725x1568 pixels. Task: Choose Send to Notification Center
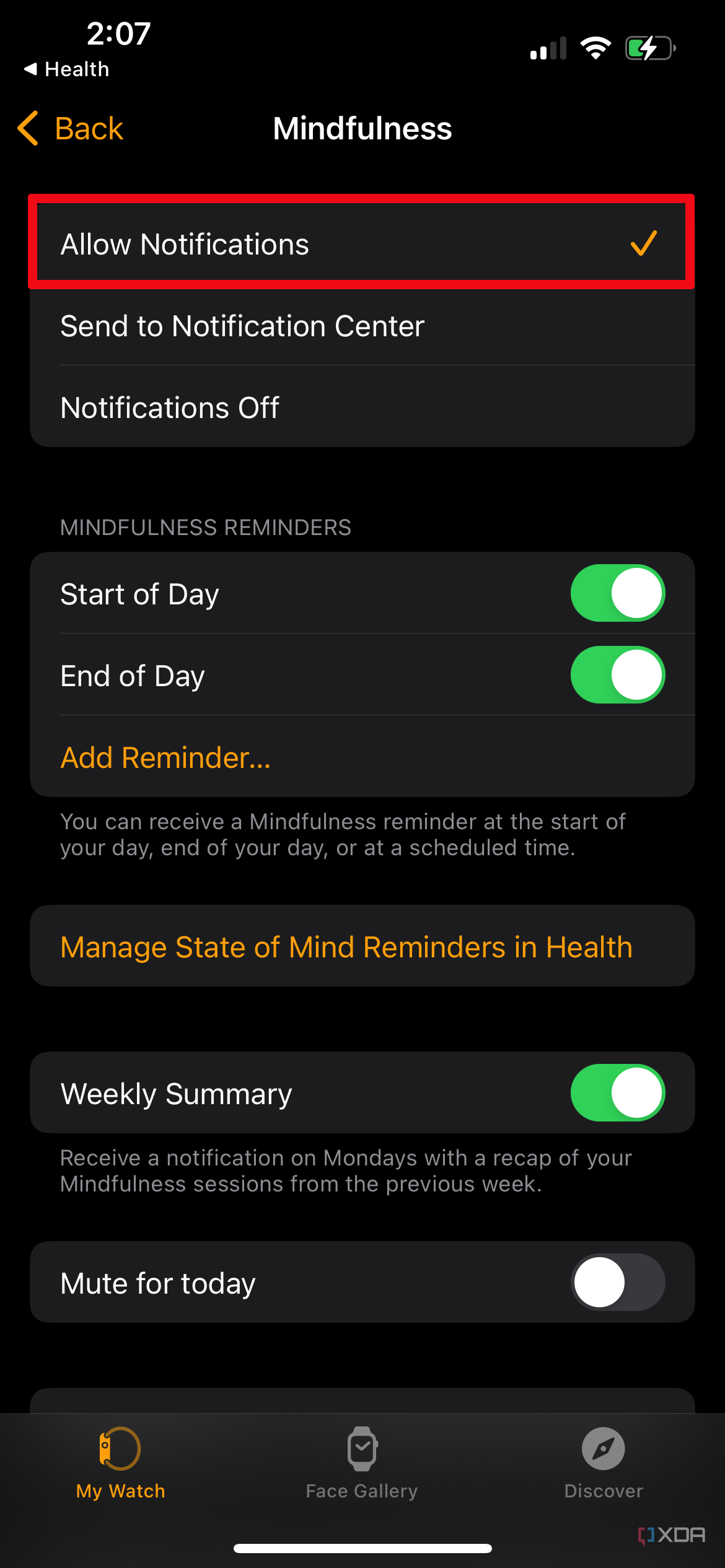(x=242, y=325)
